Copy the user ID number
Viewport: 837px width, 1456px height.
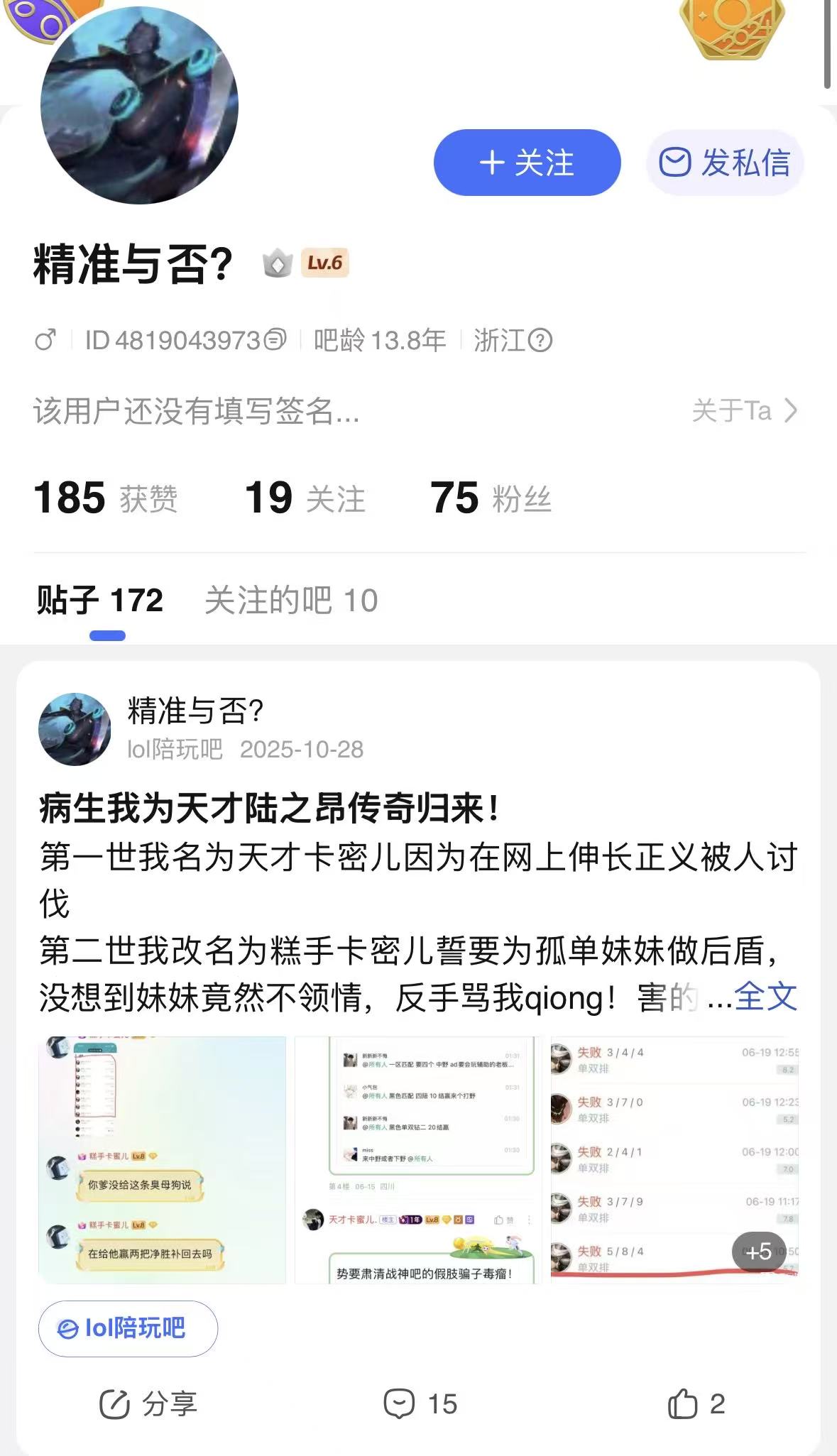tap(275, 340)
